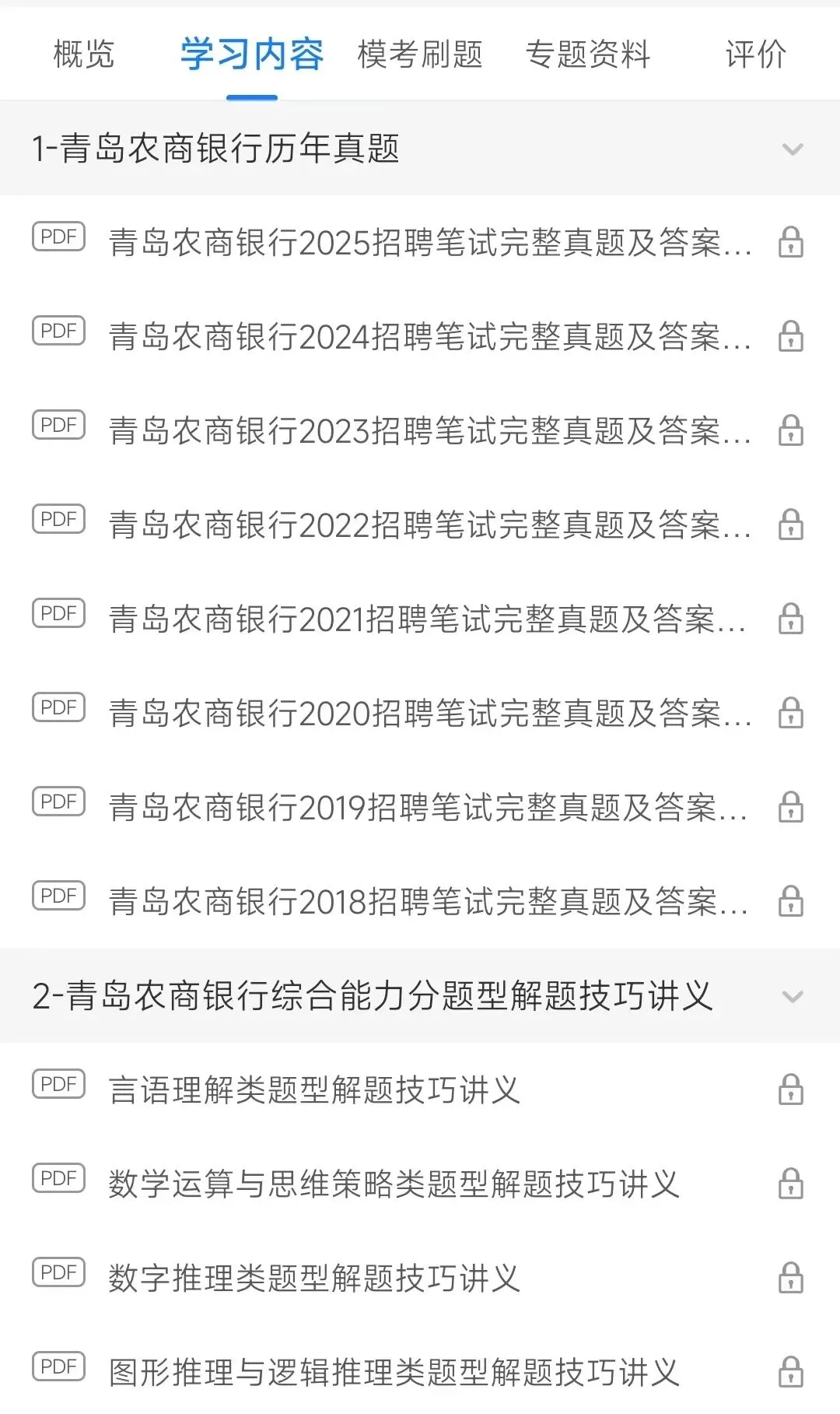This screenshot has height=1414, width=840.
Task: Open 图形推理与逻辑推理类题型解题技巧讲义
Action: pyautogui.click(x=394, y=1373)
